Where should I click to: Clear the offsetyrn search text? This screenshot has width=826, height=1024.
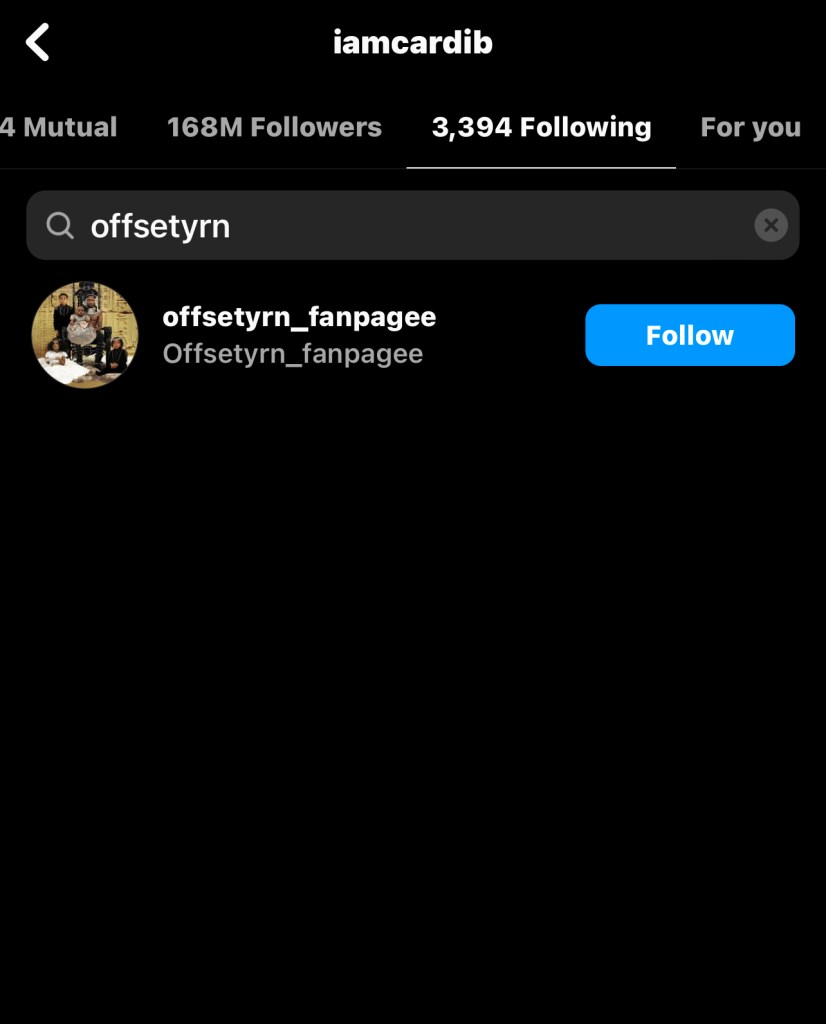[770, 226]
